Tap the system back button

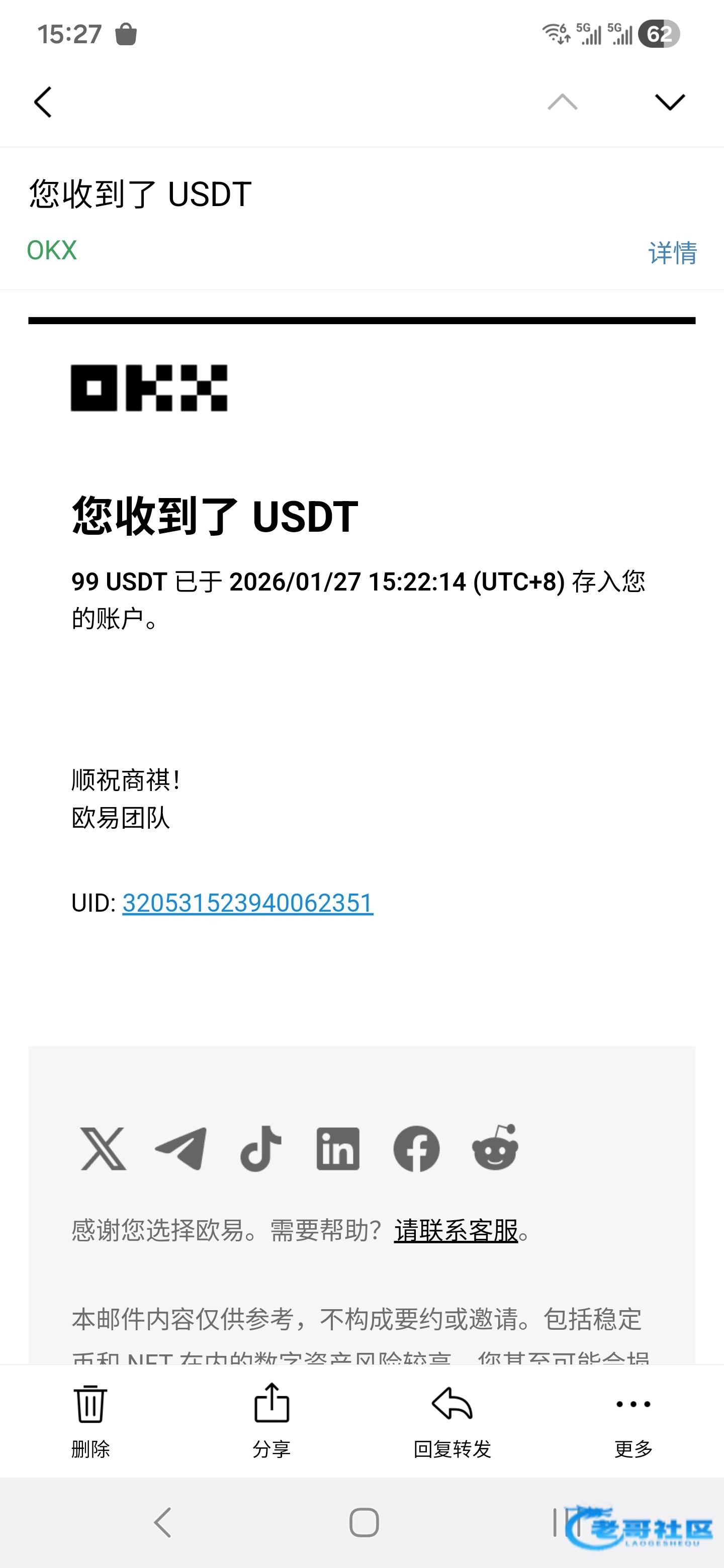coord(162,1523)
